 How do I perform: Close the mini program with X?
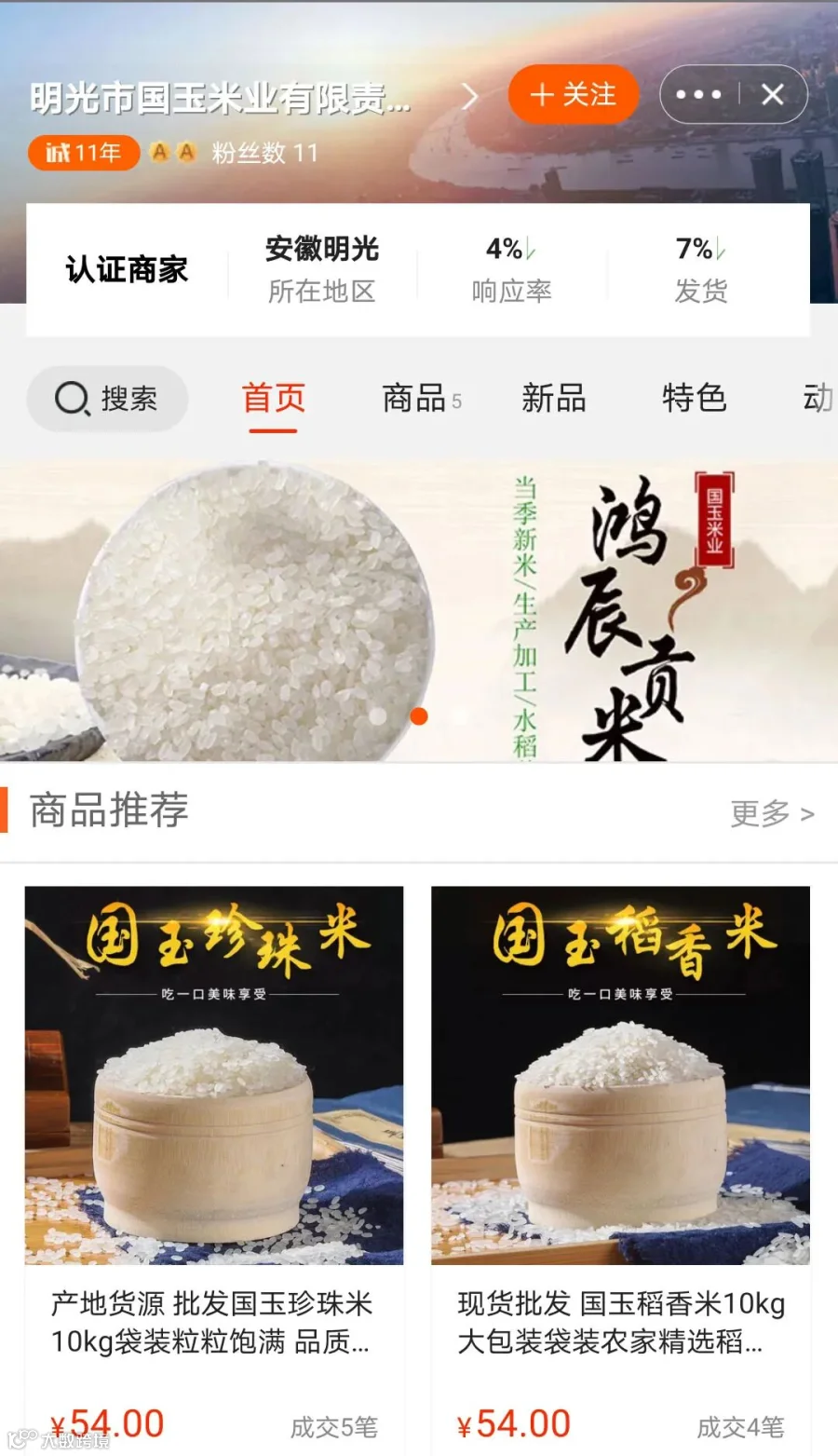click(772, 94)
